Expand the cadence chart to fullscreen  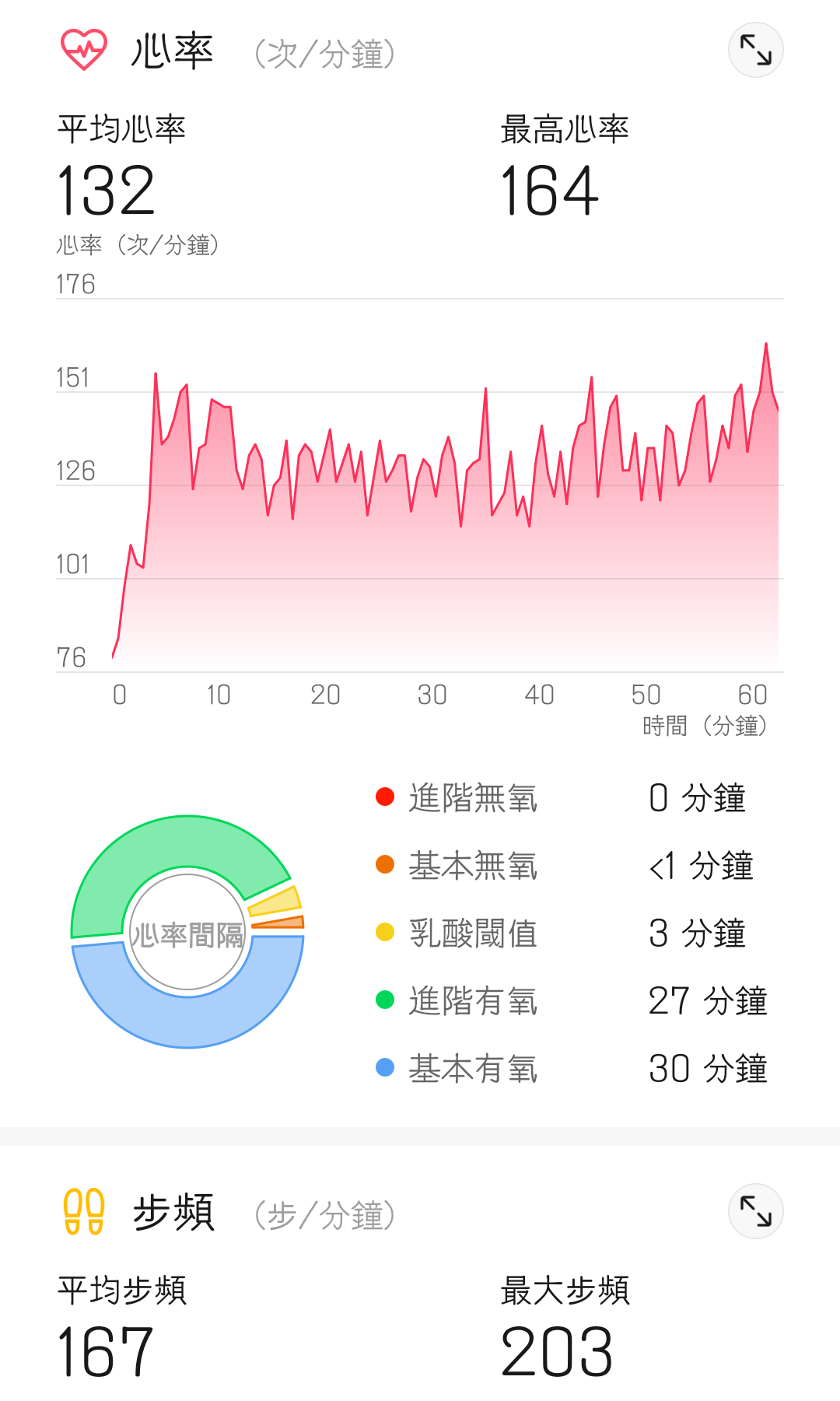click(755, 1211)
